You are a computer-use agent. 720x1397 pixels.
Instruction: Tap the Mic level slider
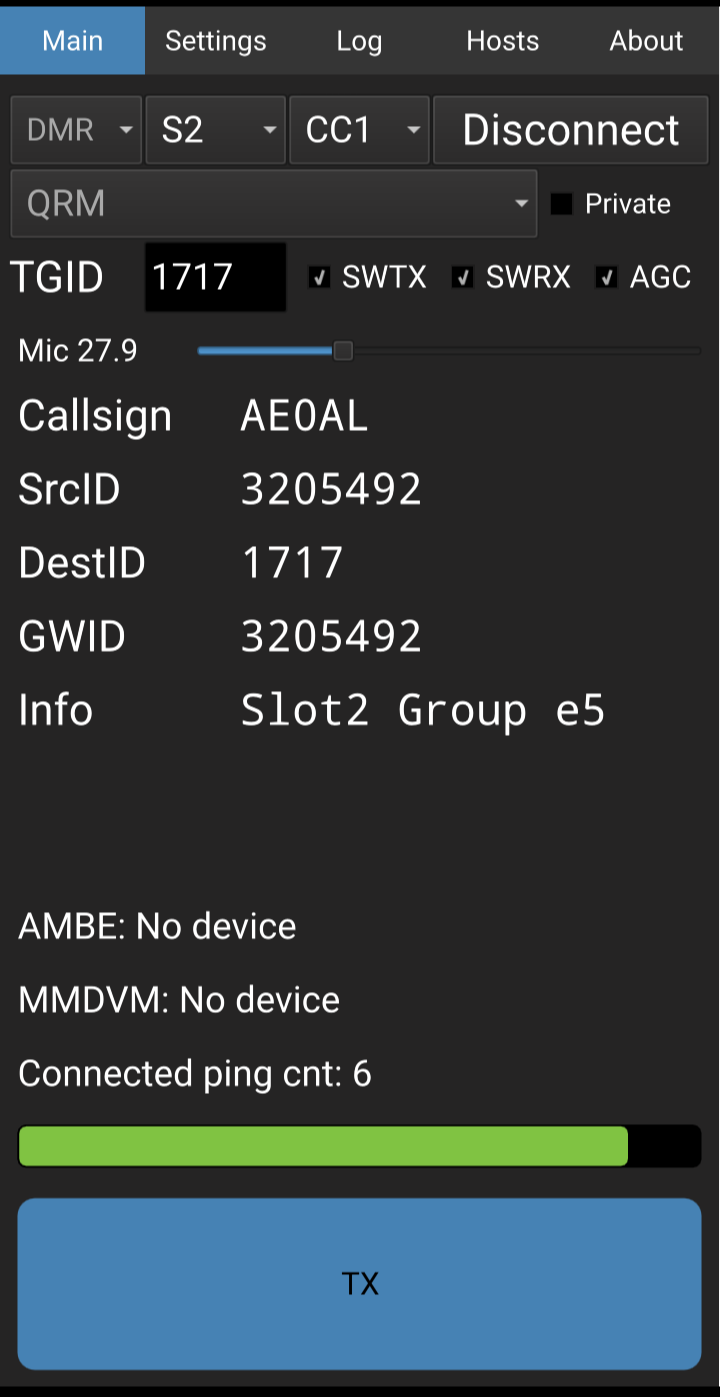(x=343, y=351)
